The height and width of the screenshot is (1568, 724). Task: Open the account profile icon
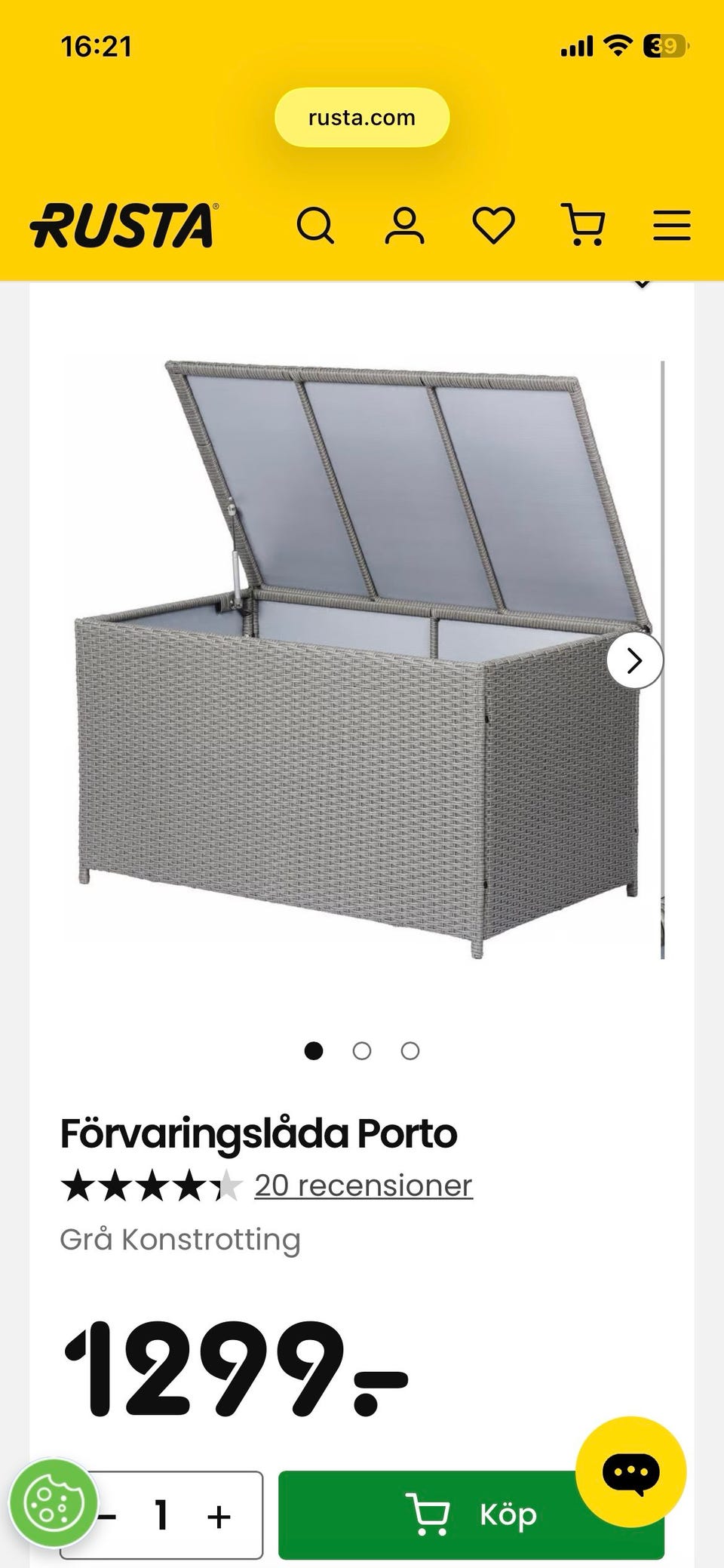coord(406,226)
